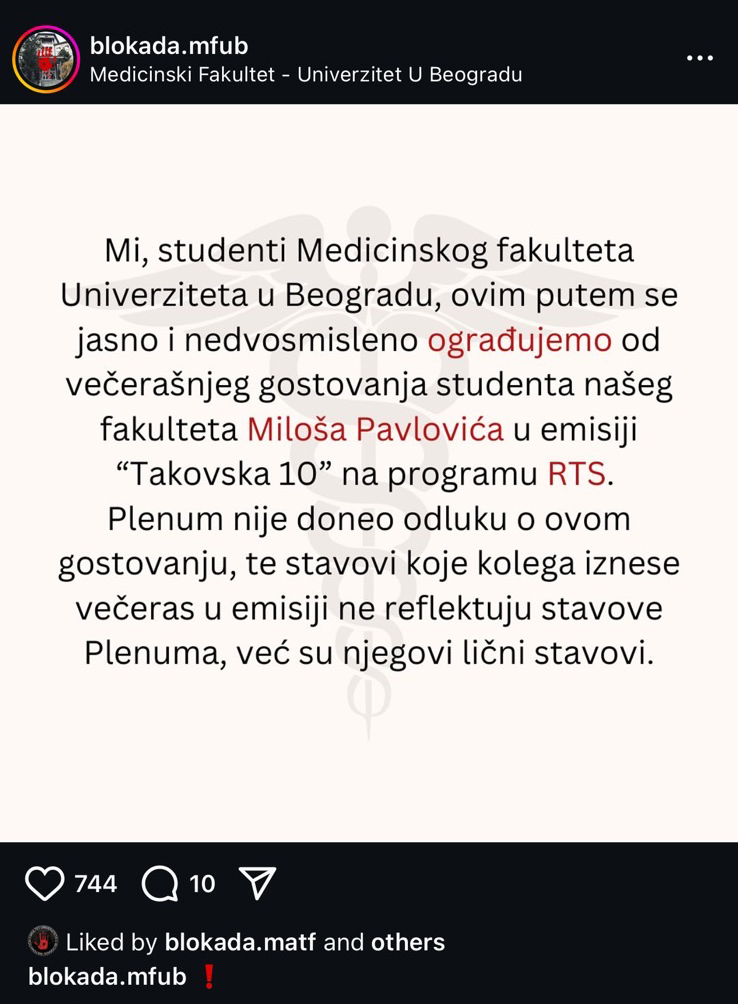Open blokada.mfub profile picture story
This screenshot has width=738, height=1004.
(x=46, y=59)
